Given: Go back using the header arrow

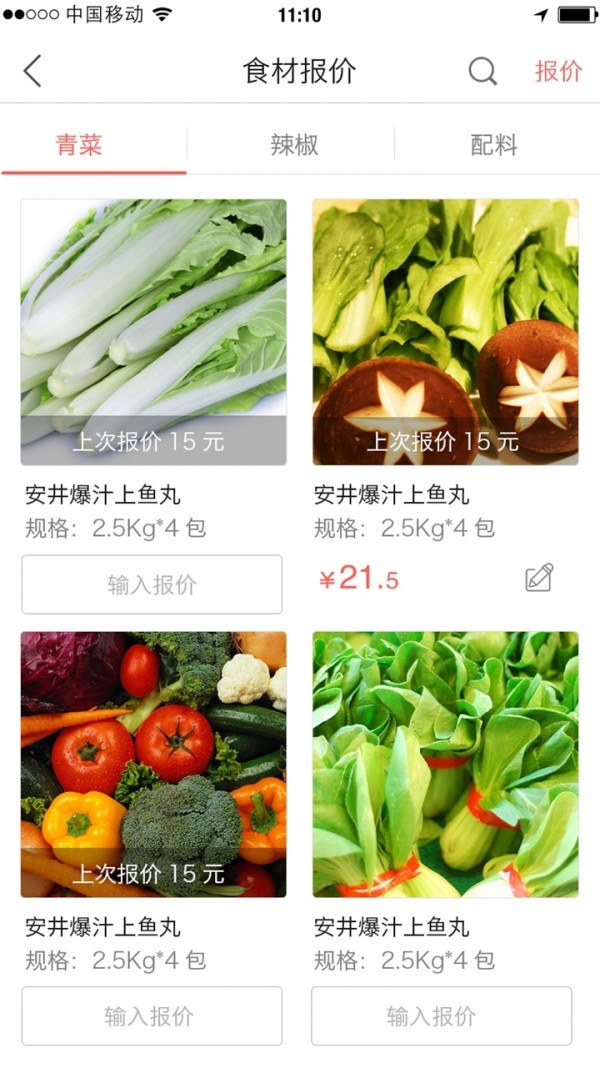Looking at the screenshot, I should click(33, 71).
